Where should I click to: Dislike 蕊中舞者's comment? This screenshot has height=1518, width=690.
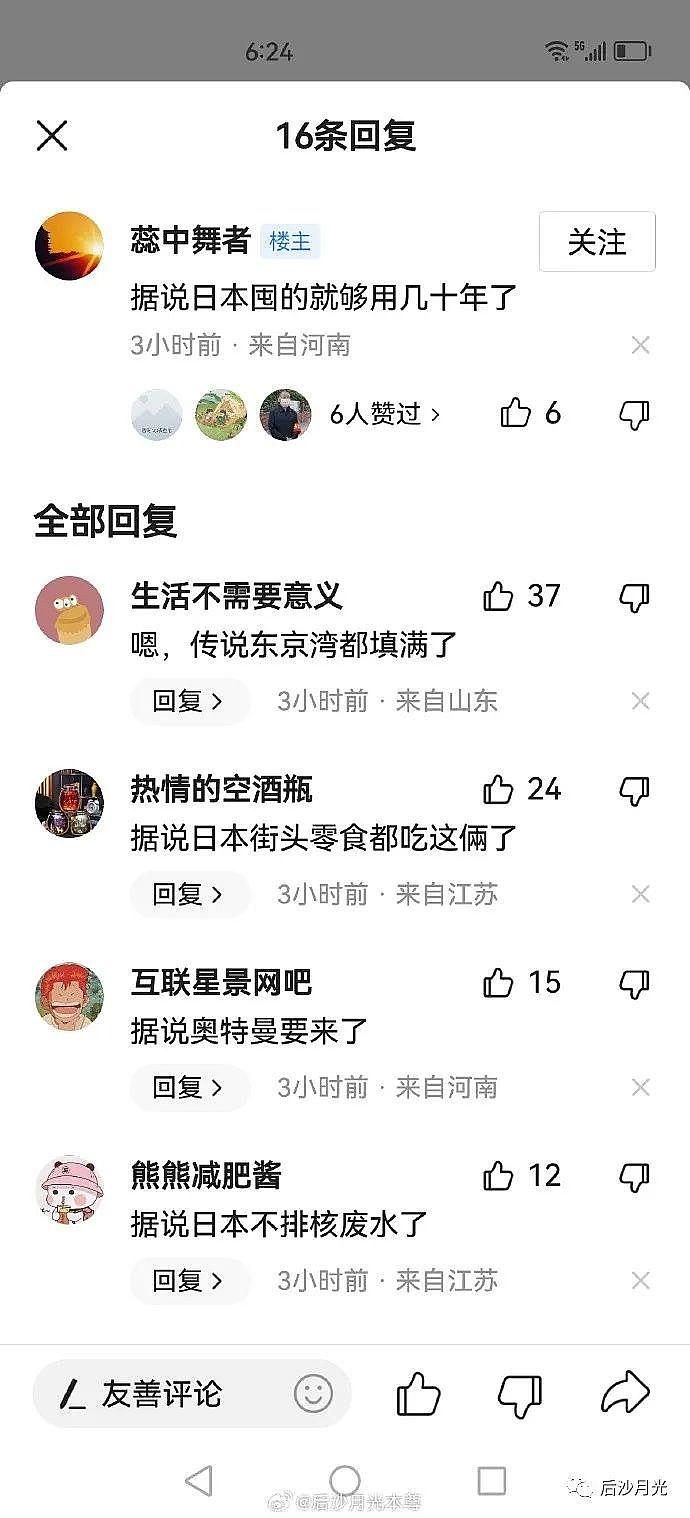pyautogui.click(x=635, y=414)
